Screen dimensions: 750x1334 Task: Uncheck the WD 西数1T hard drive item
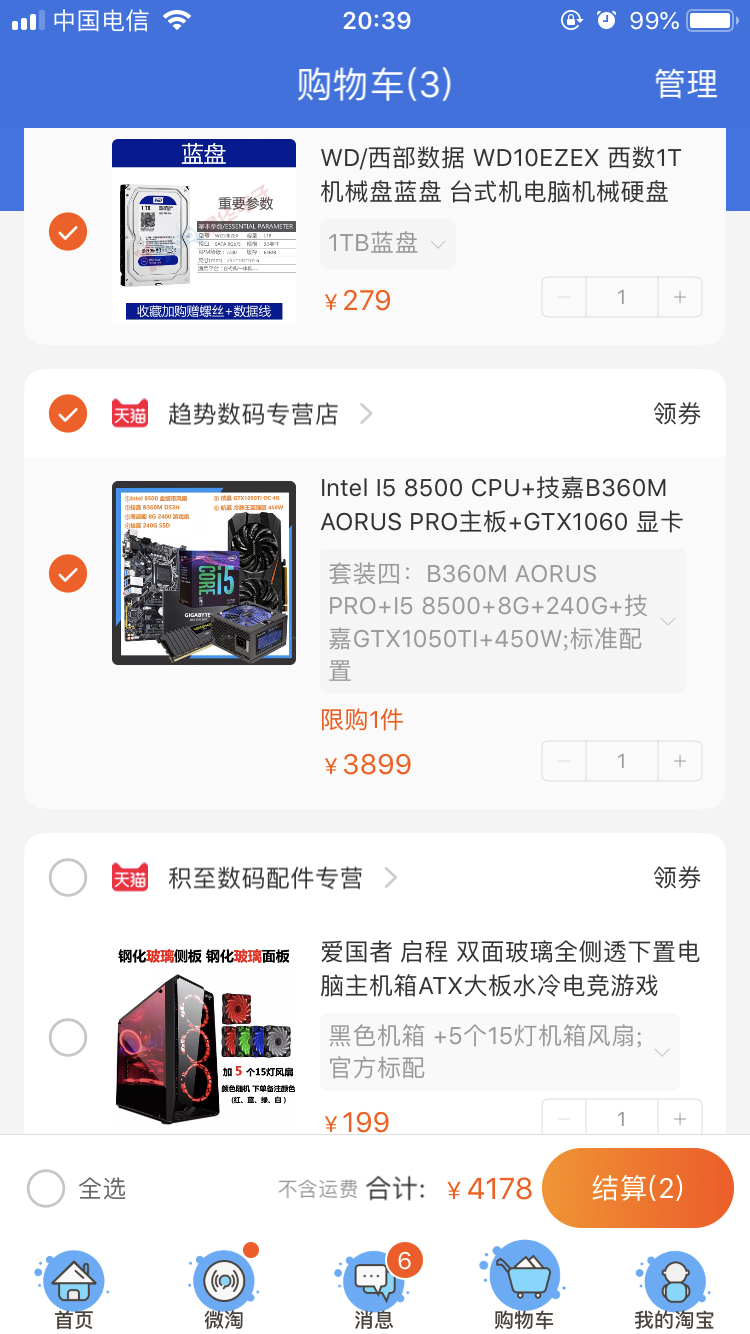pyautogui.click(x=68, y=232)
